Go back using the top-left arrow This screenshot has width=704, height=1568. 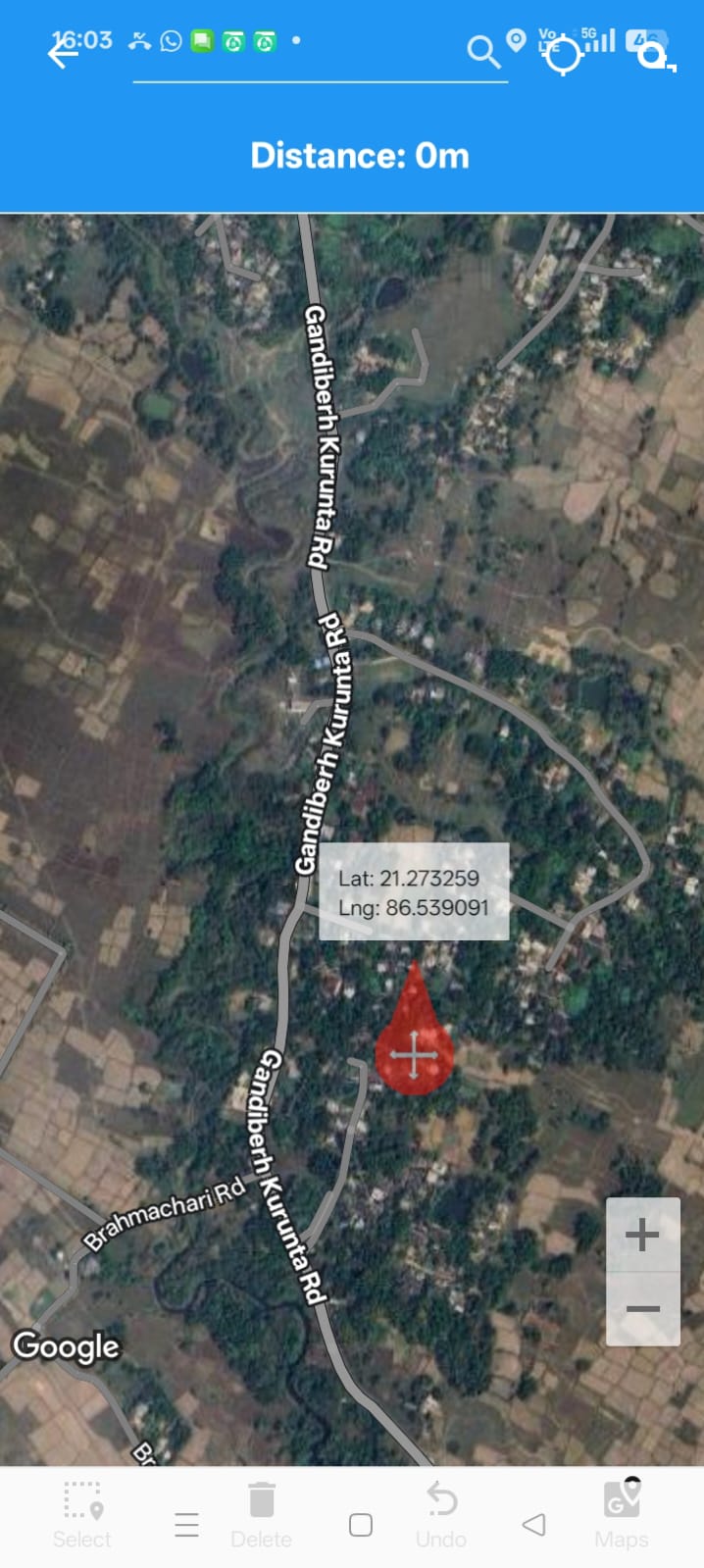click(63, 54)
